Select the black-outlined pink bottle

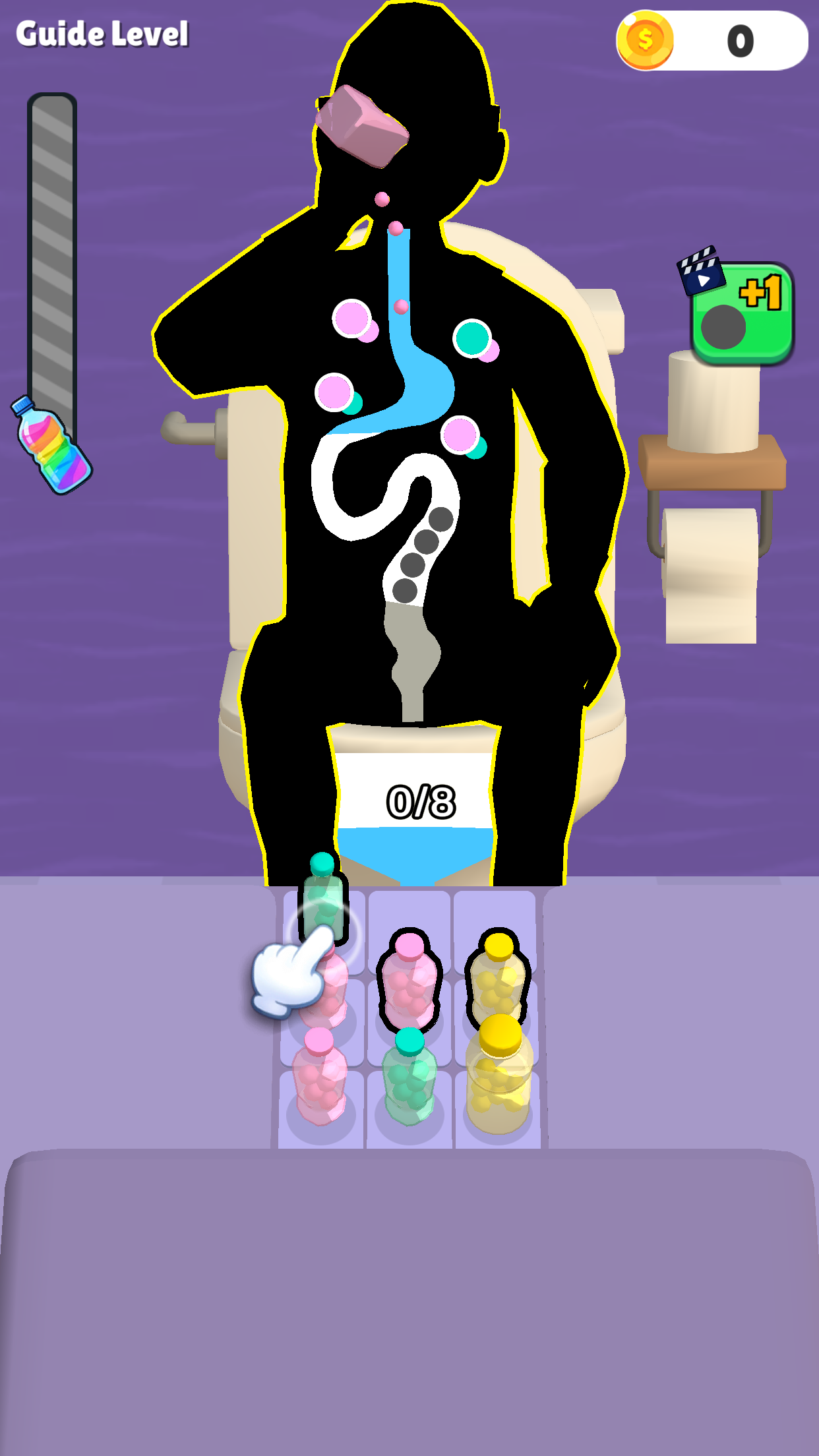[x=409, y=982]
